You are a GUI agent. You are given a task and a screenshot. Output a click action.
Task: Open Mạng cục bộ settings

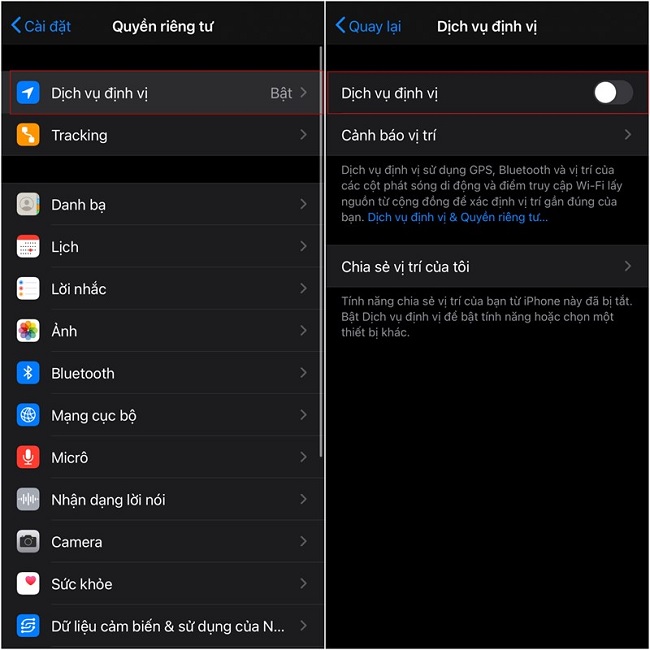point(160,415)
